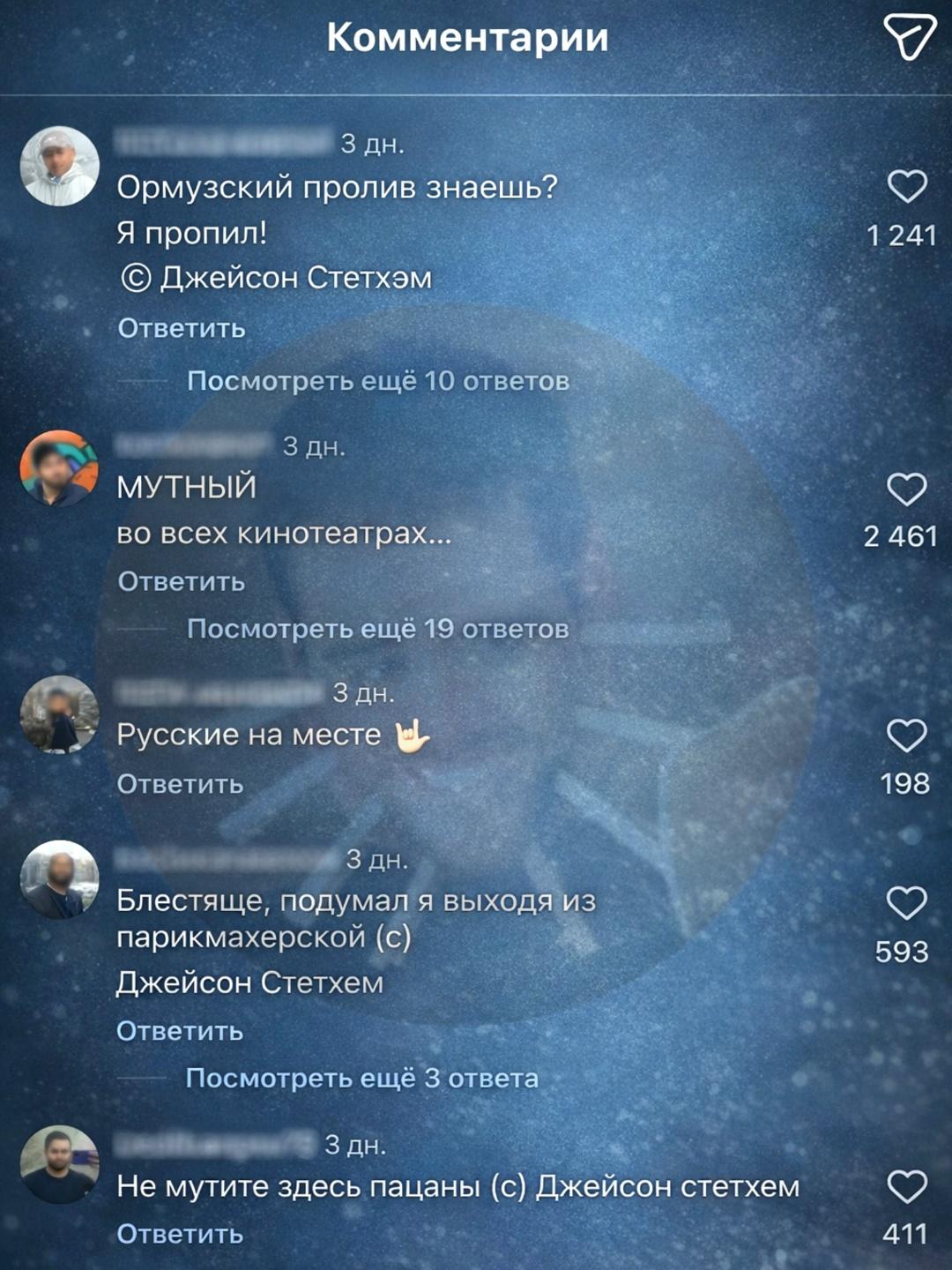
Task: Reply to the "МУТНЫЙ" comment
Action: click(x=182, y=581)
